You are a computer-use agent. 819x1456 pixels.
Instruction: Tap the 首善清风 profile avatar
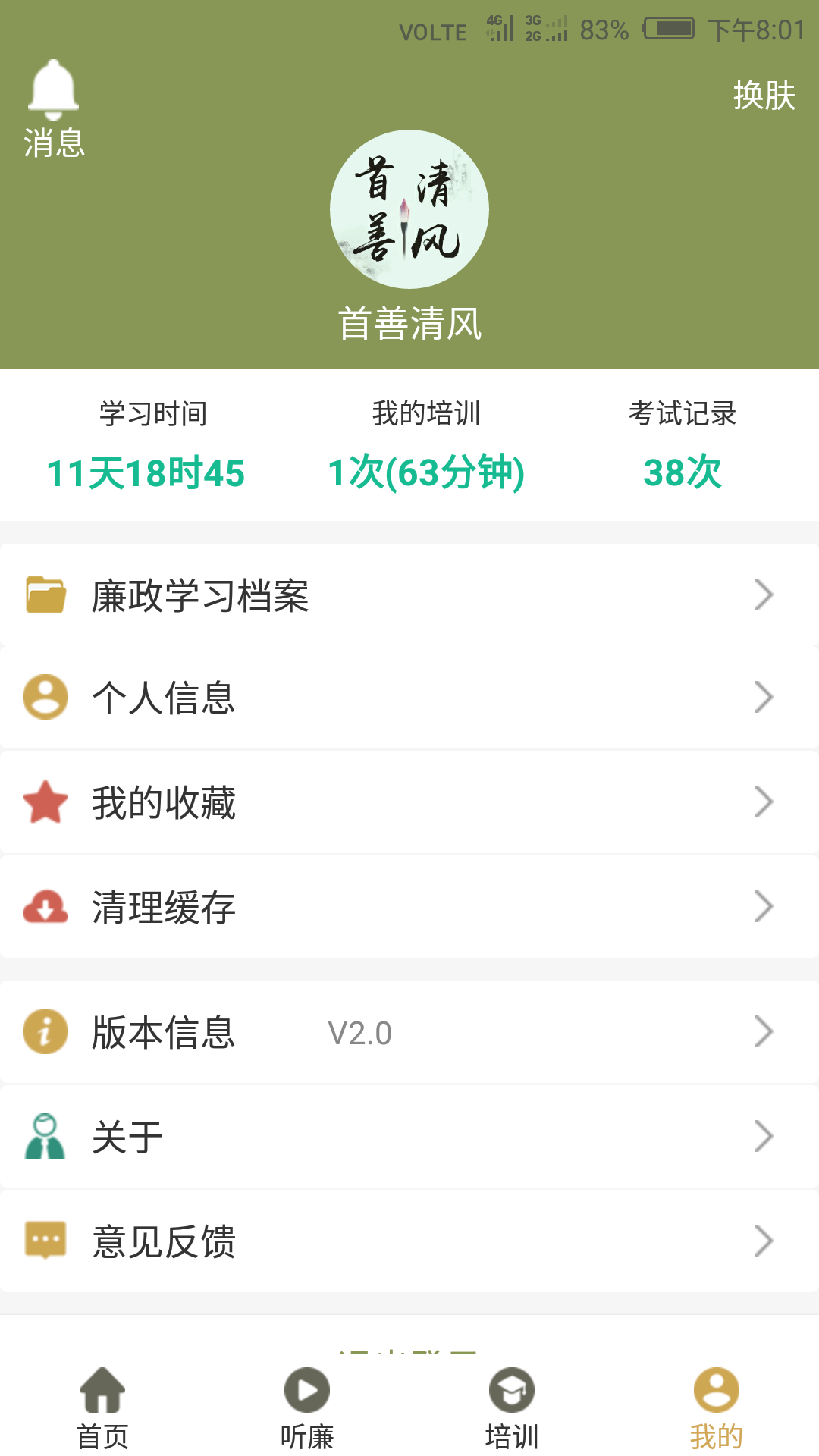tap(409, 209)
